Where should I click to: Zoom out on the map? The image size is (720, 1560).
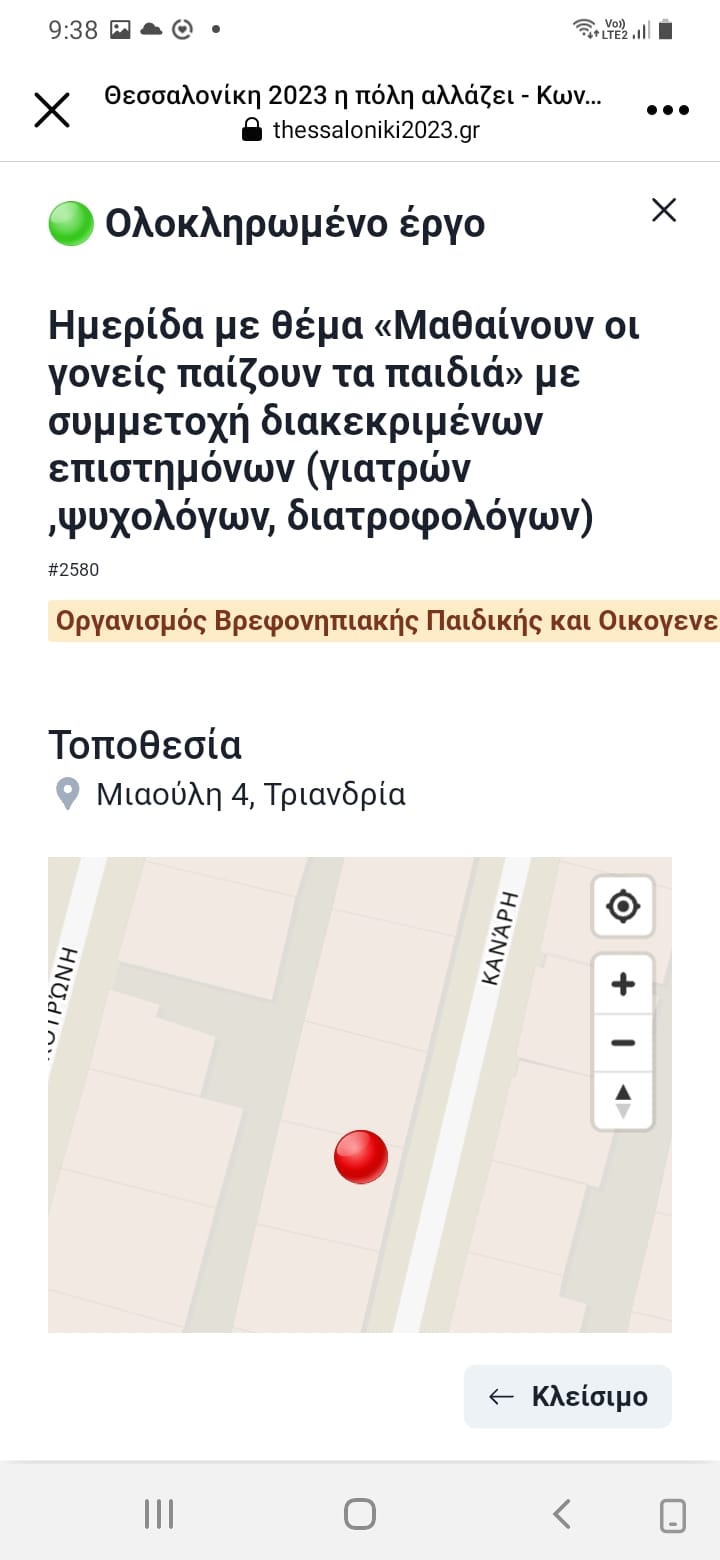[623, 1043]
